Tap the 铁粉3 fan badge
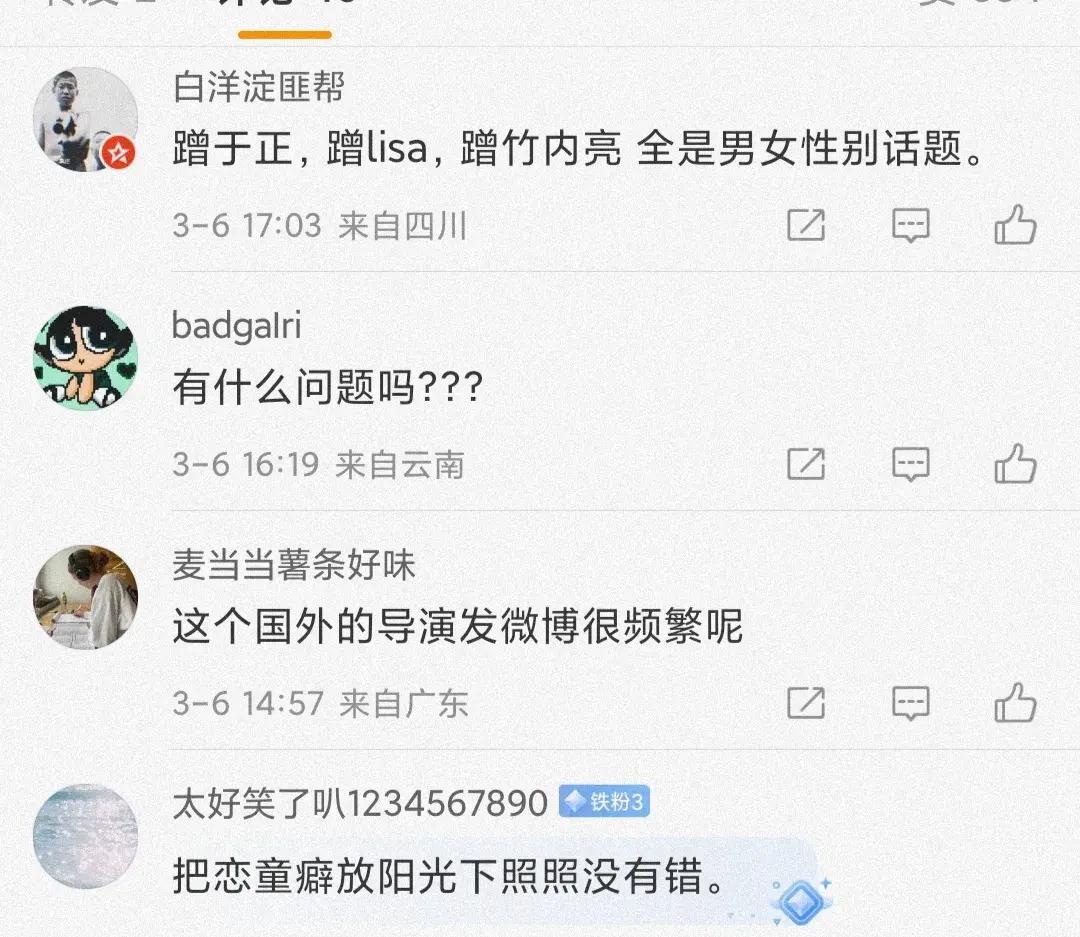Viewport: 1080px width, 937px height. [604, 803]
